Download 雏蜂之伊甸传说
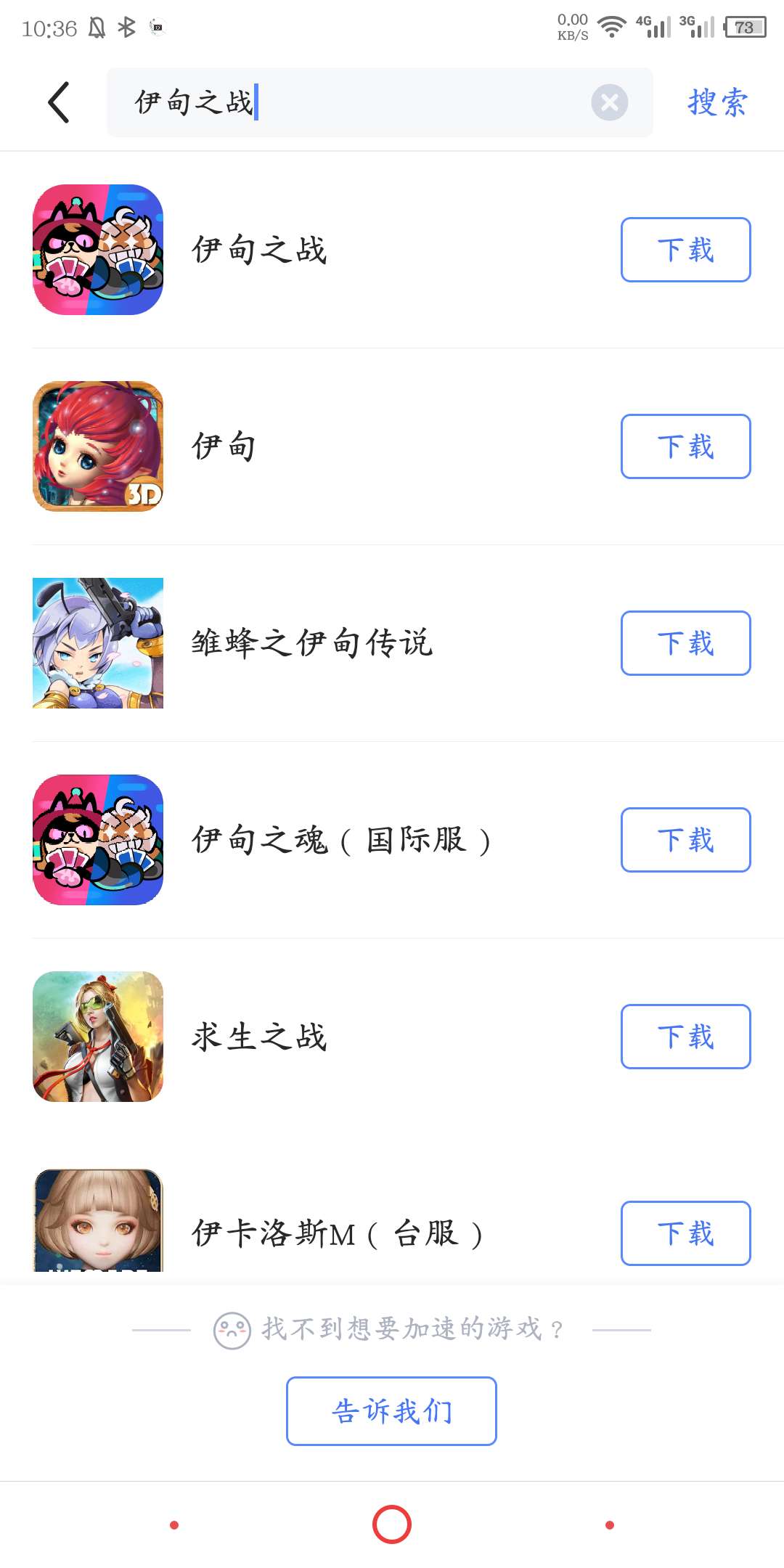Viewport: 784px width, 1568px height. pyautogui.click(x=685, y=643)
